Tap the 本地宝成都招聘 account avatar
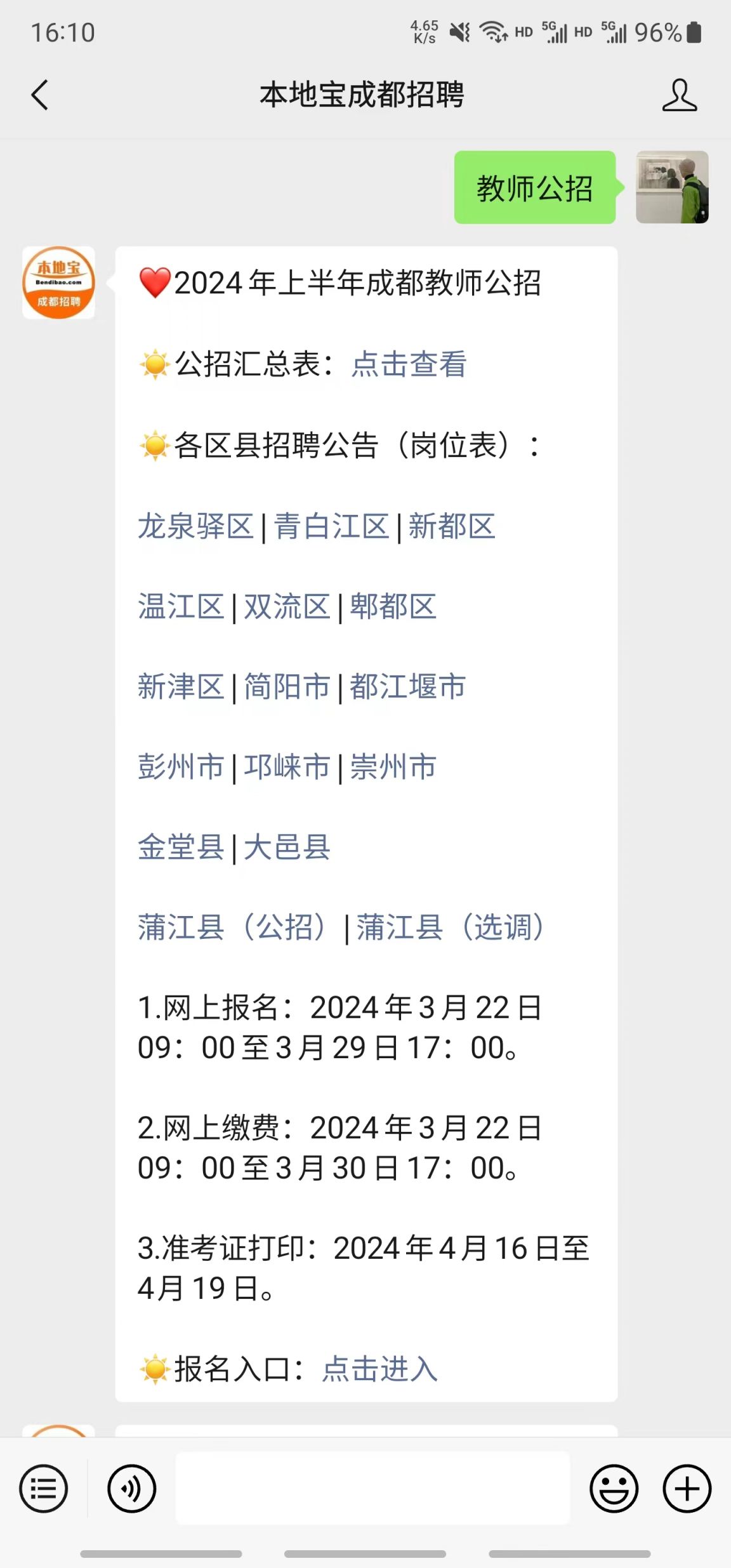The height and width of the screenshot is (1568, 731). pos(58,284)
